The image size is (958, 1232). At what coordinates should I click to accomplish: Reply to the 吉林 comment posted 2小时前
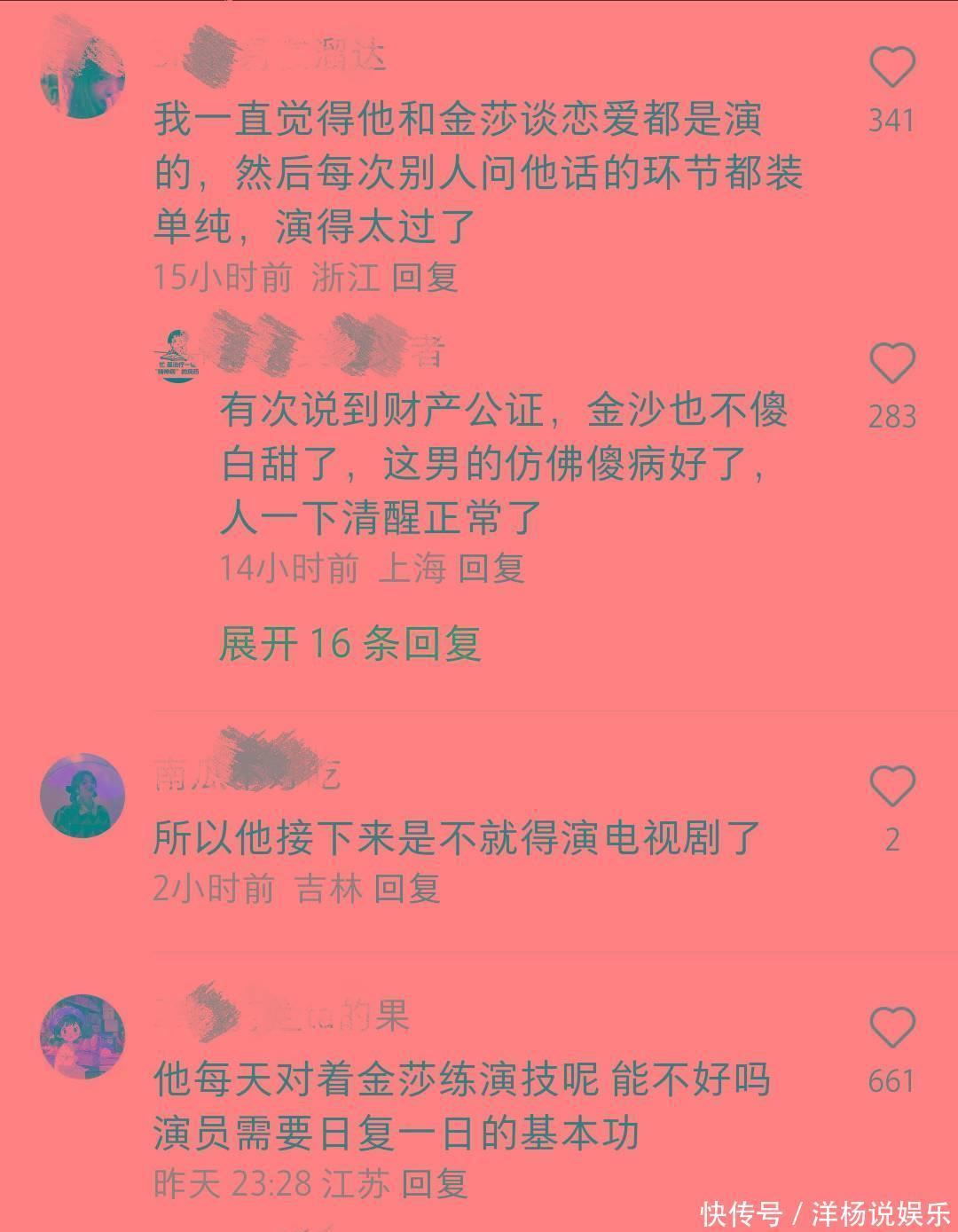[x=407, y=888]
